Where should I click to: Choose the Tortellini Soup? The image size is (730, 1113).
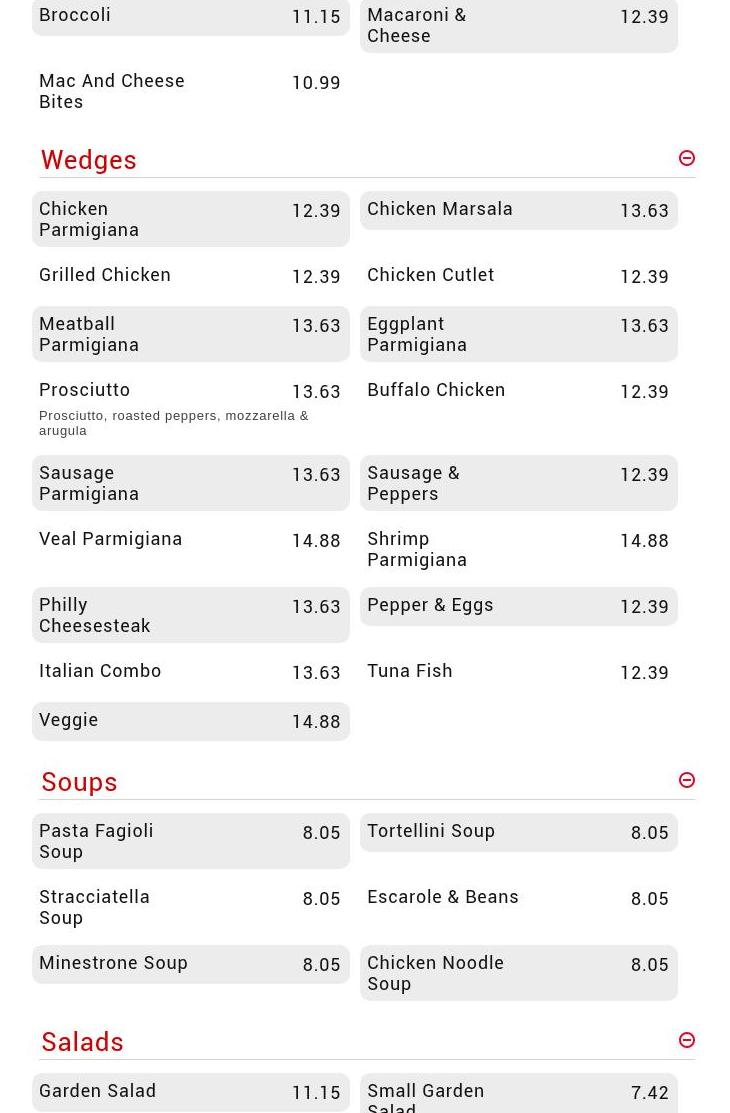coord(518,832)
